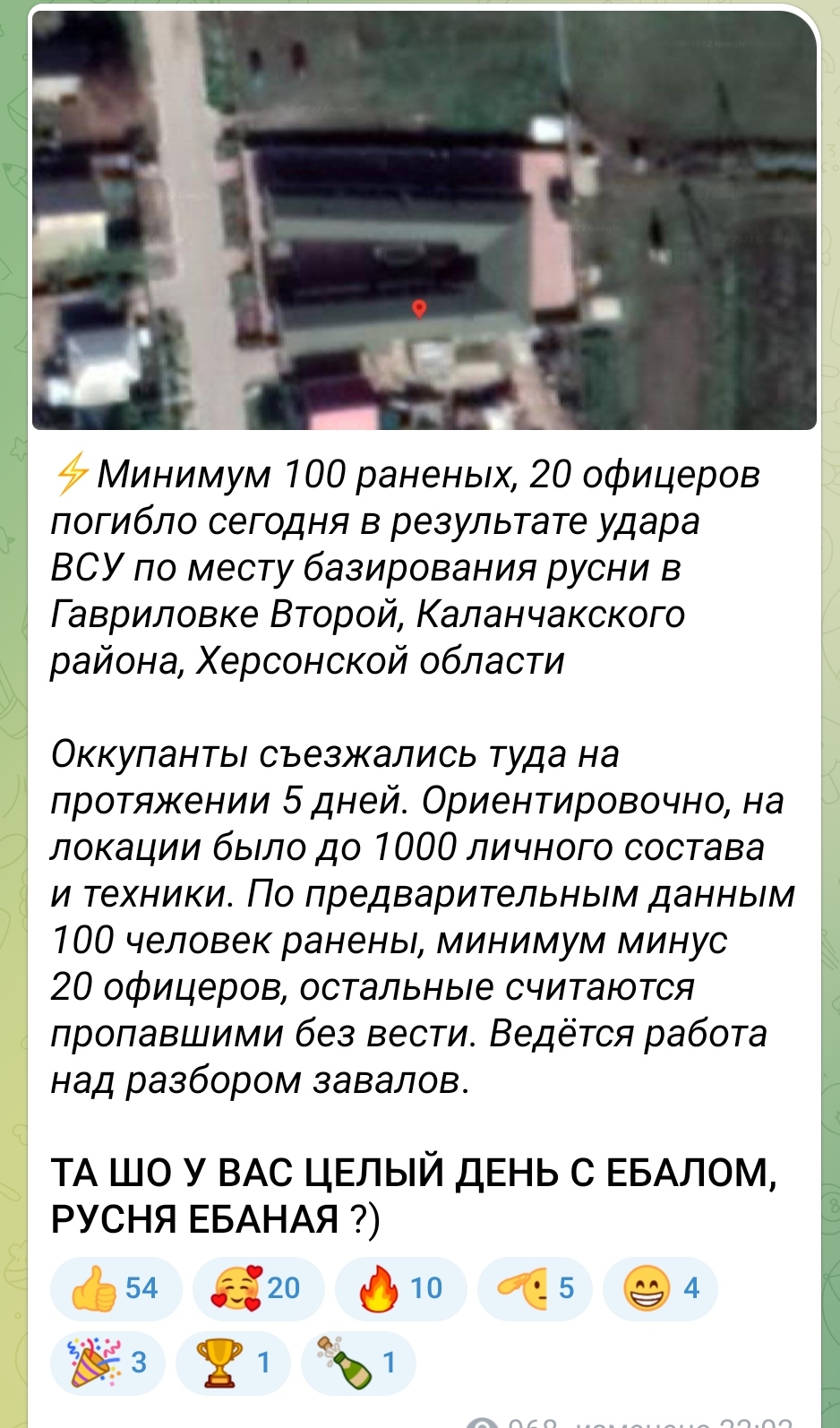React with the champagne bottle emoji
The image size is (840, 1428).
(359, 1363)
